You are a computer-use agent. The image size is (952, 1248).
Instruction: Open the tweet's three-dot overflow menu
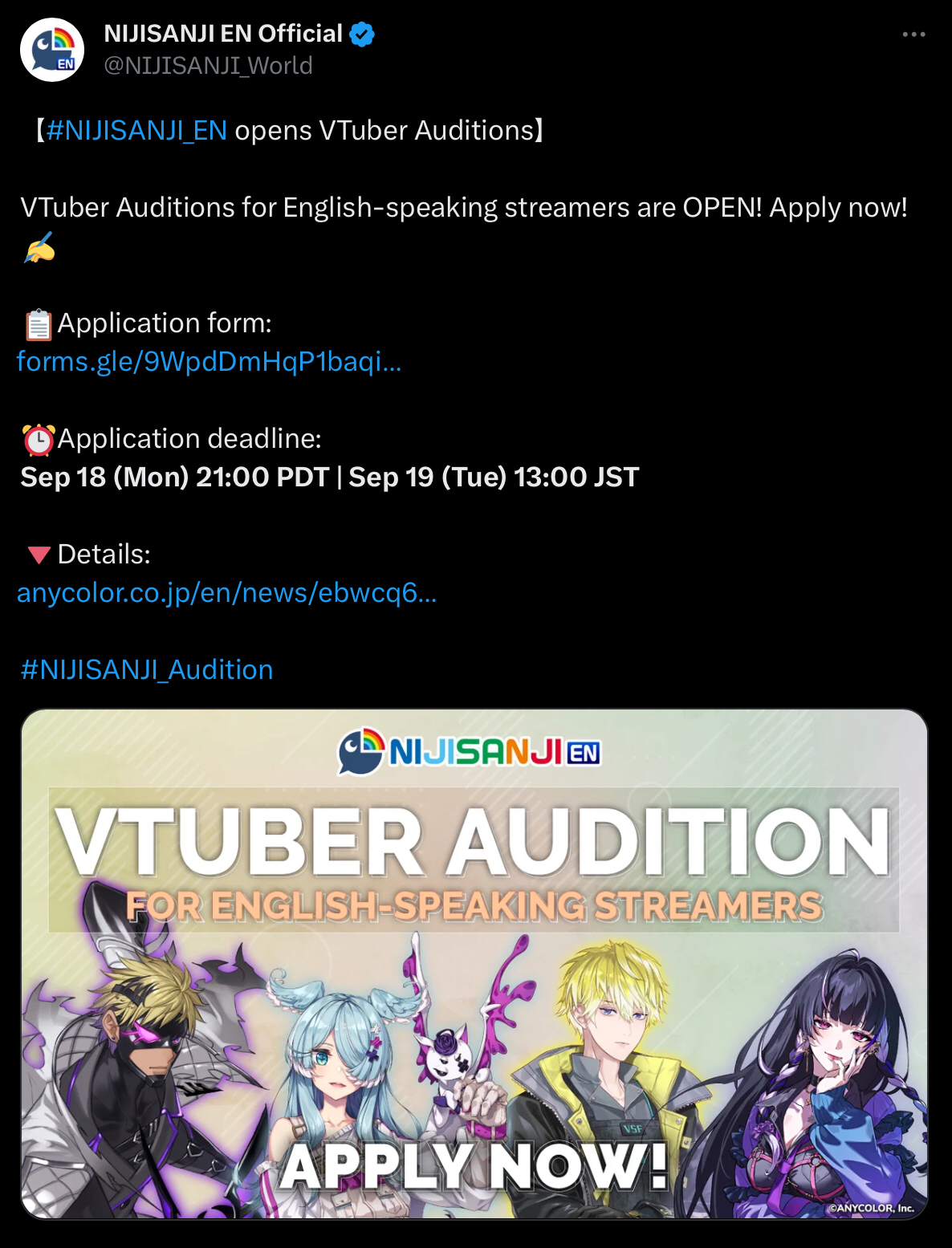913,35
